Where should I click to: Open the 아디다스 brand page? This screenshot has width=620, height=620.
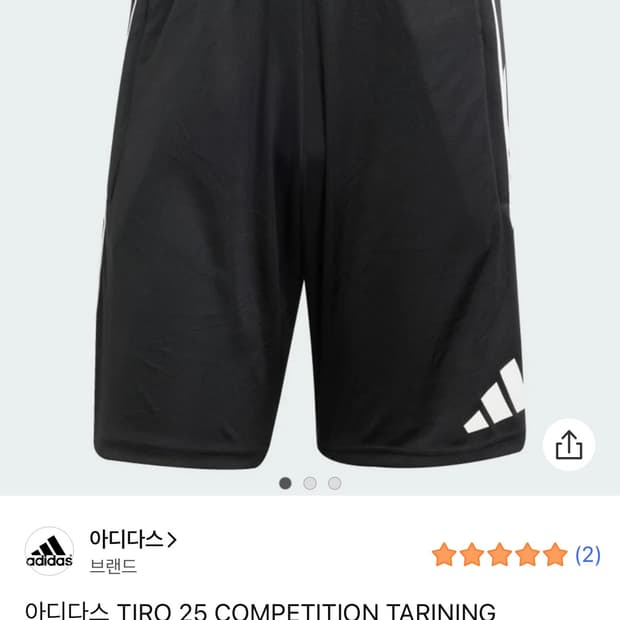pos(133,539)
